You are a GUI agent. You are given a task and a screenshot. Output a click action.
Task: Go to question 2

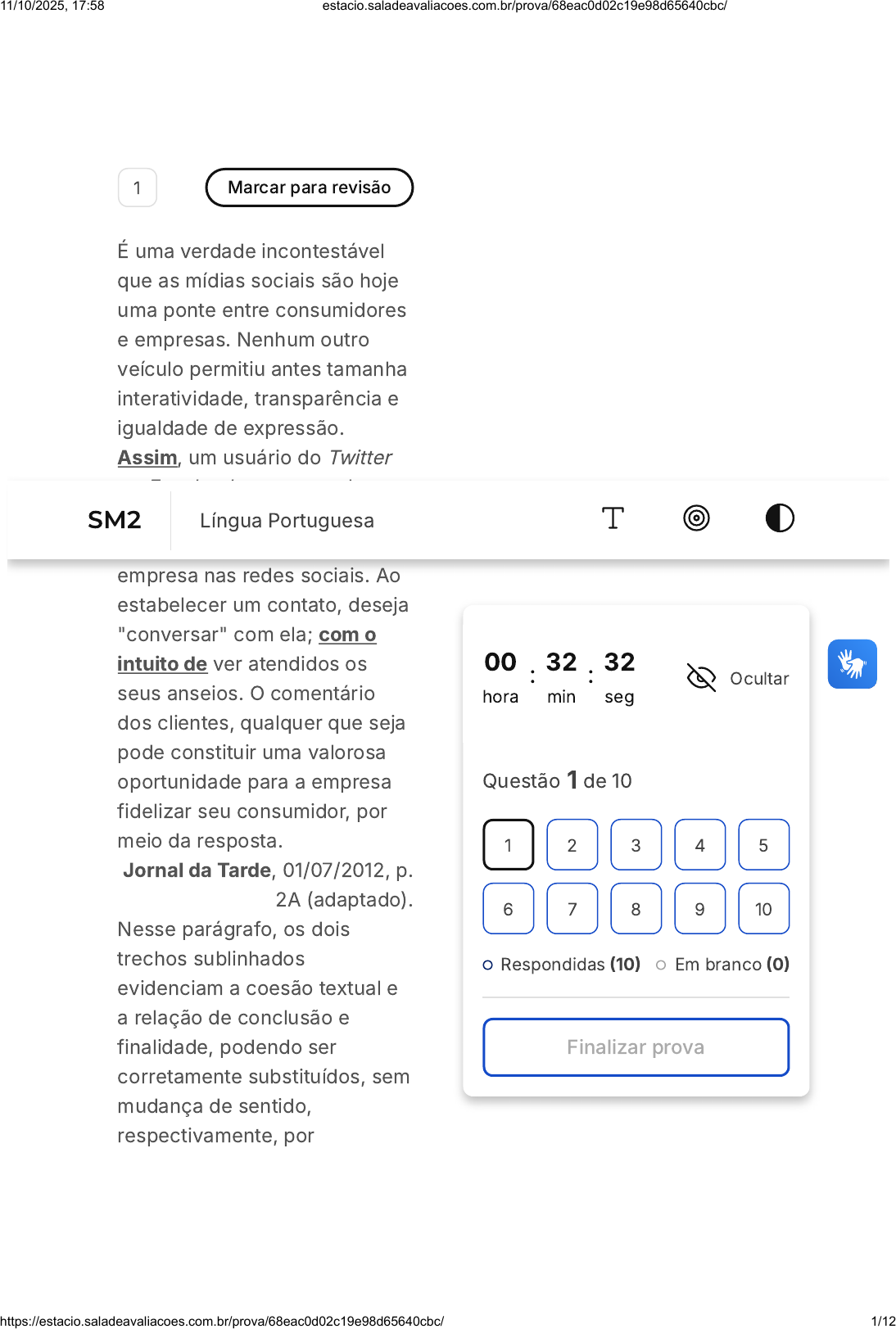pyautogui.click(x=572, y=844)
